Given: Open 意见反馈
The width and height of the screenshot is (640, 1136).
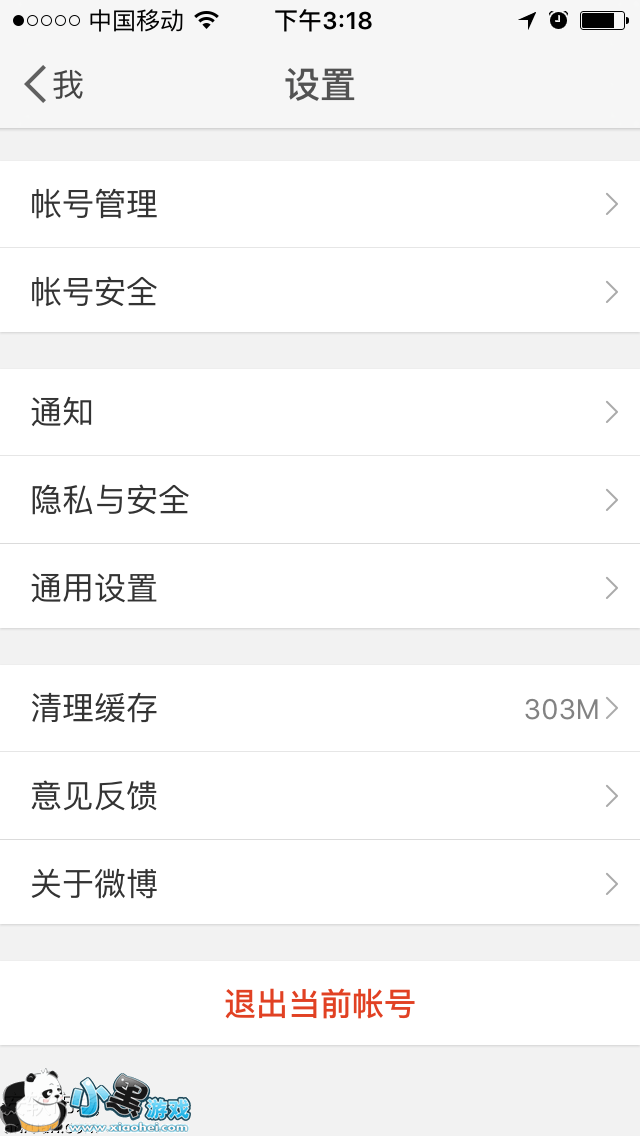Looking at the screenshot, I should 320,796.
